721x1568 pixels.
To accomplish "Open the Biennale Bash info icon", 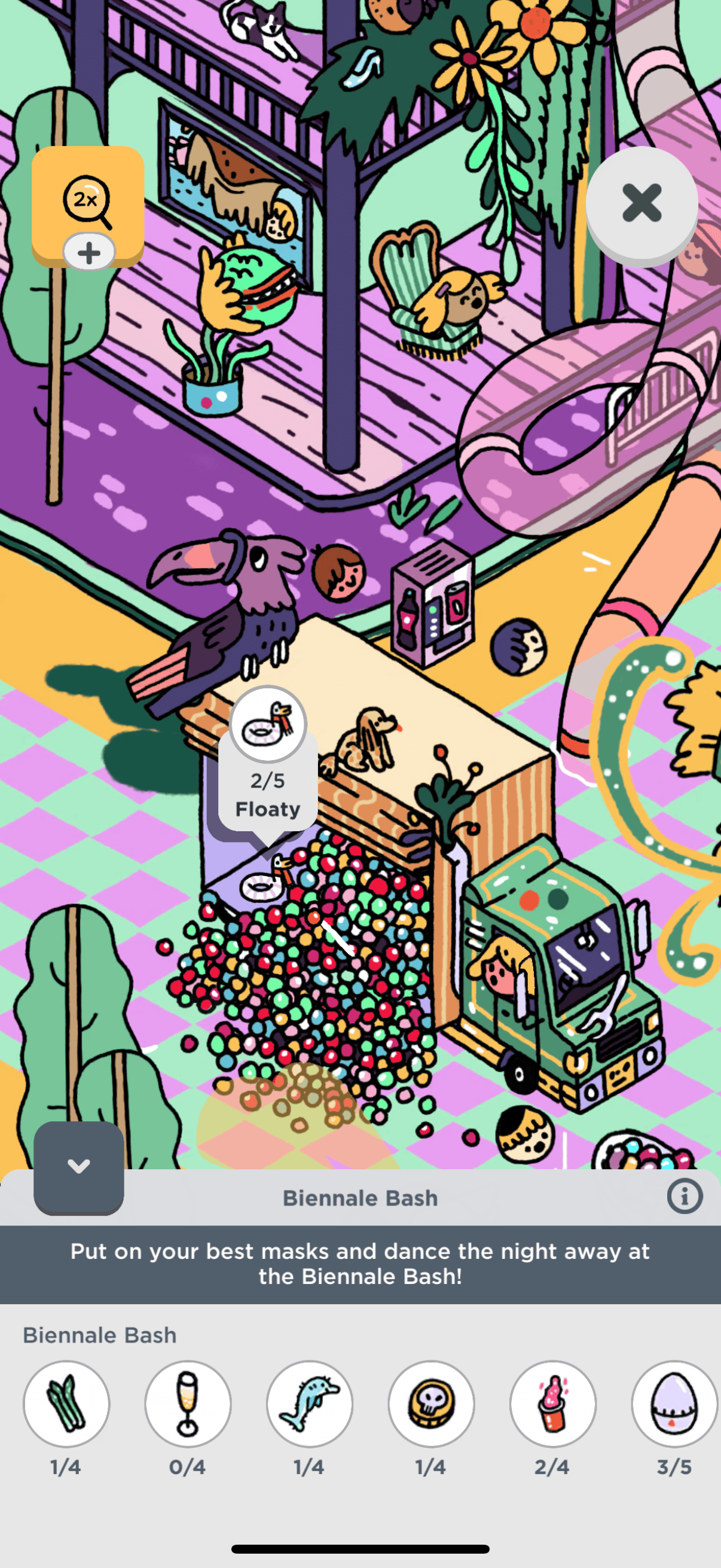I will pos(685,1196).
